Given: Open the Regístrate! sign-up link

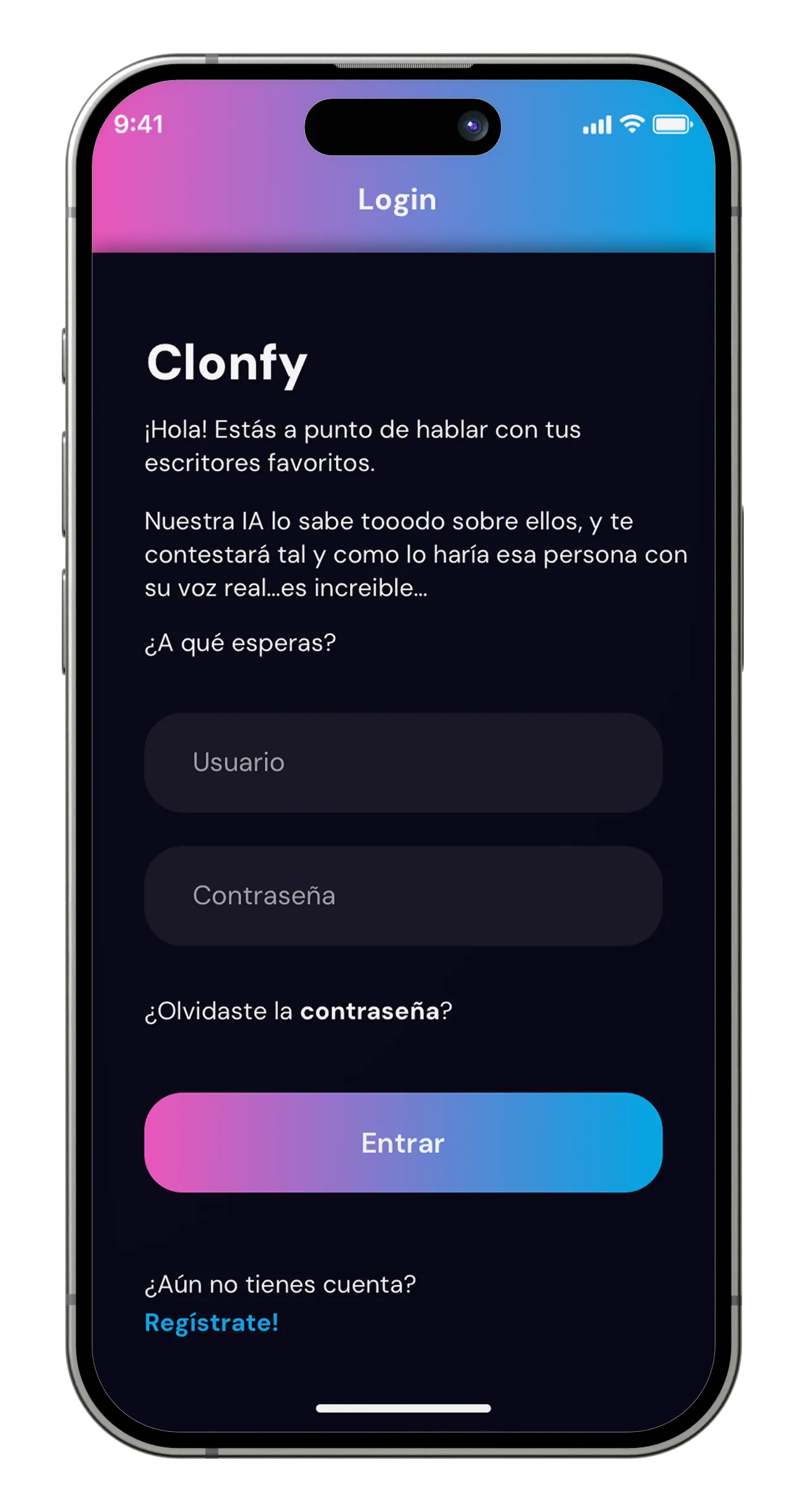Looking at the screenshot, I should [x=211, y=1323].
